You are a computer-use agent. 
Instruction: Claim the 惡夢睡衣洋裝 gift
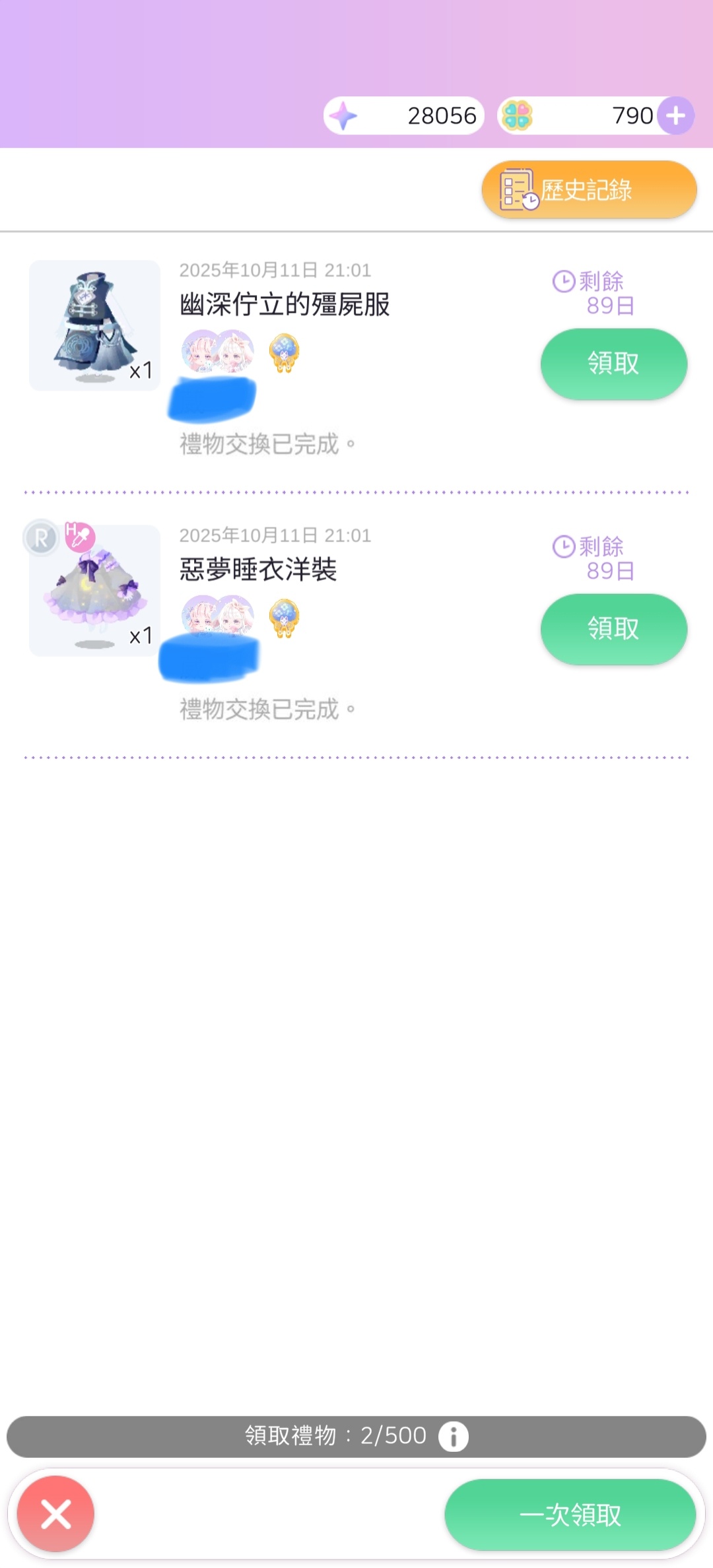(613, 629)
